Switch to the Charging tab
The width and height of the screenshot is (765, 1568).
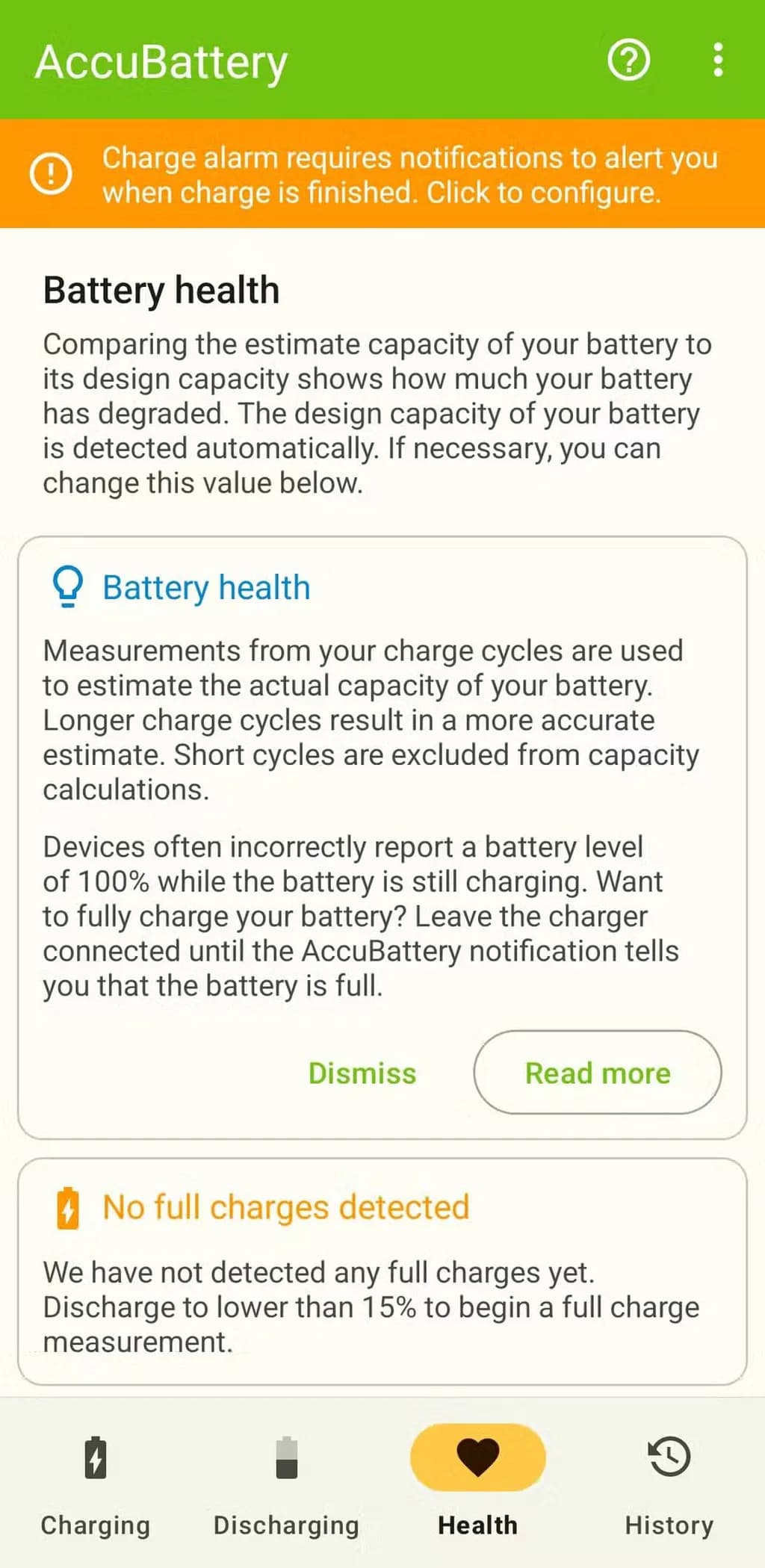[96, 1483]
